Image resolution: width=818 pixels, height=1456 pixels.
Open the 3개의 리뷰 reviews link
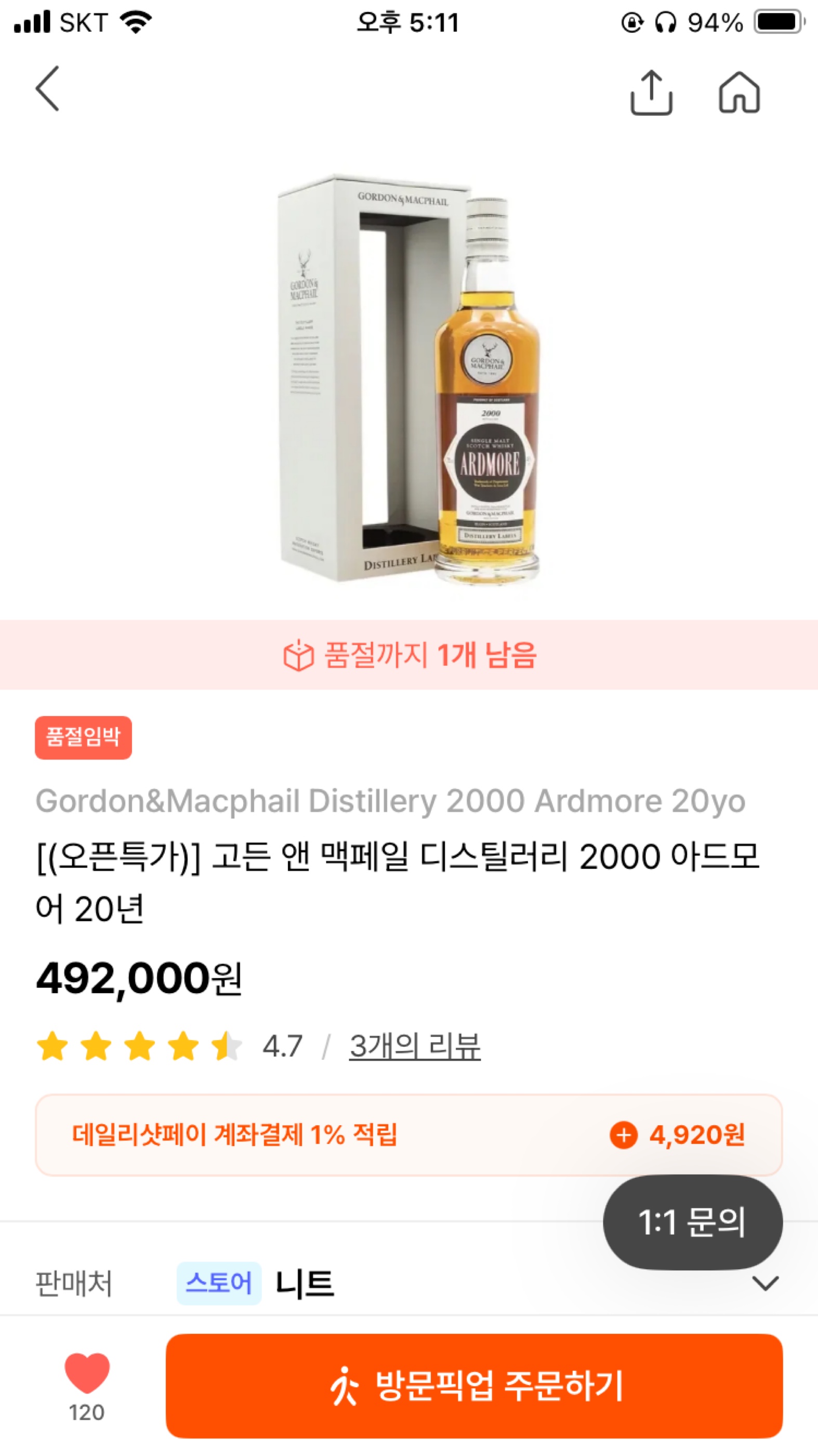click(415, 1046)
